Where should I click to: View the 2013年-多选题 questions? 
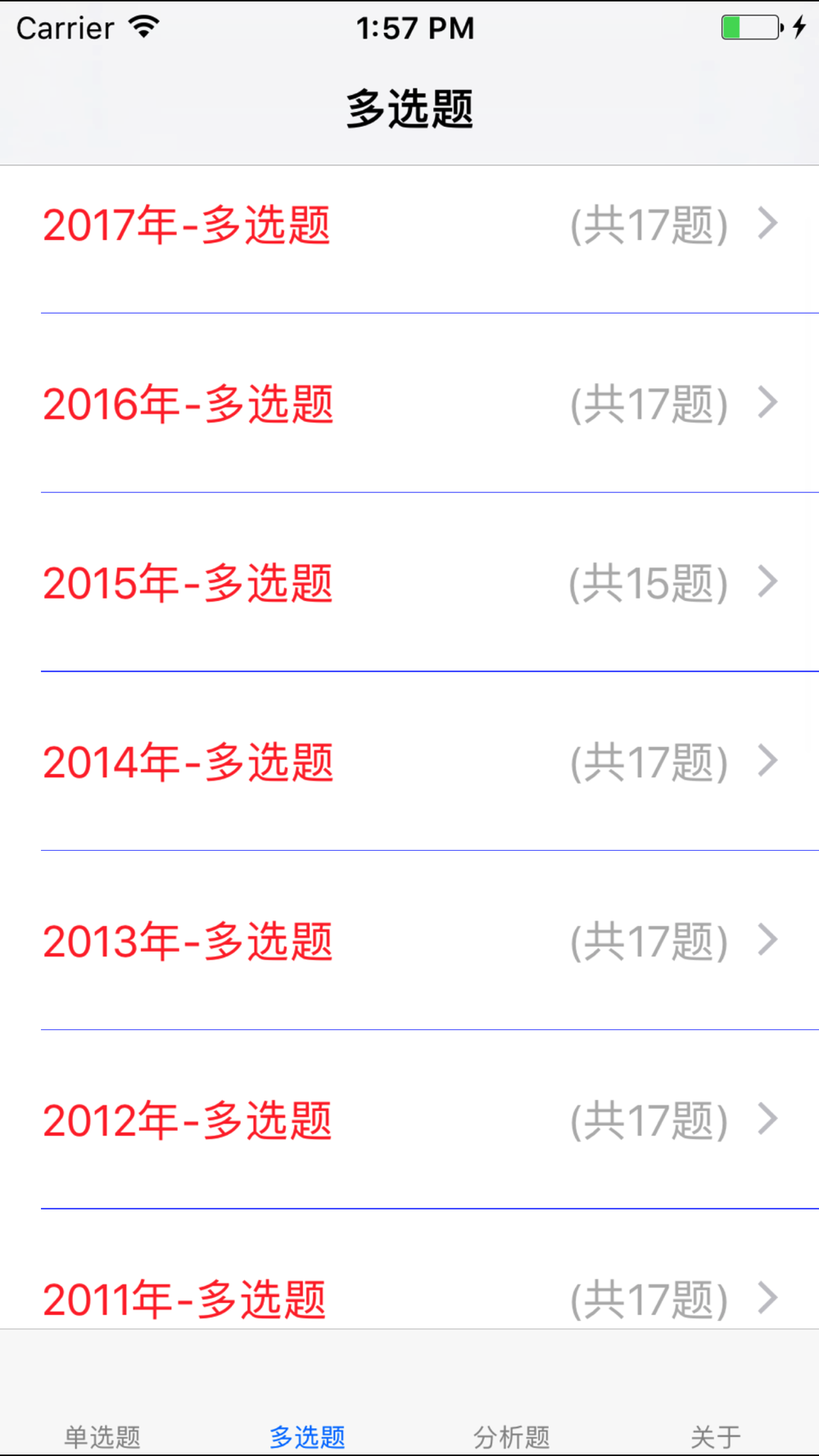[409, 940]
